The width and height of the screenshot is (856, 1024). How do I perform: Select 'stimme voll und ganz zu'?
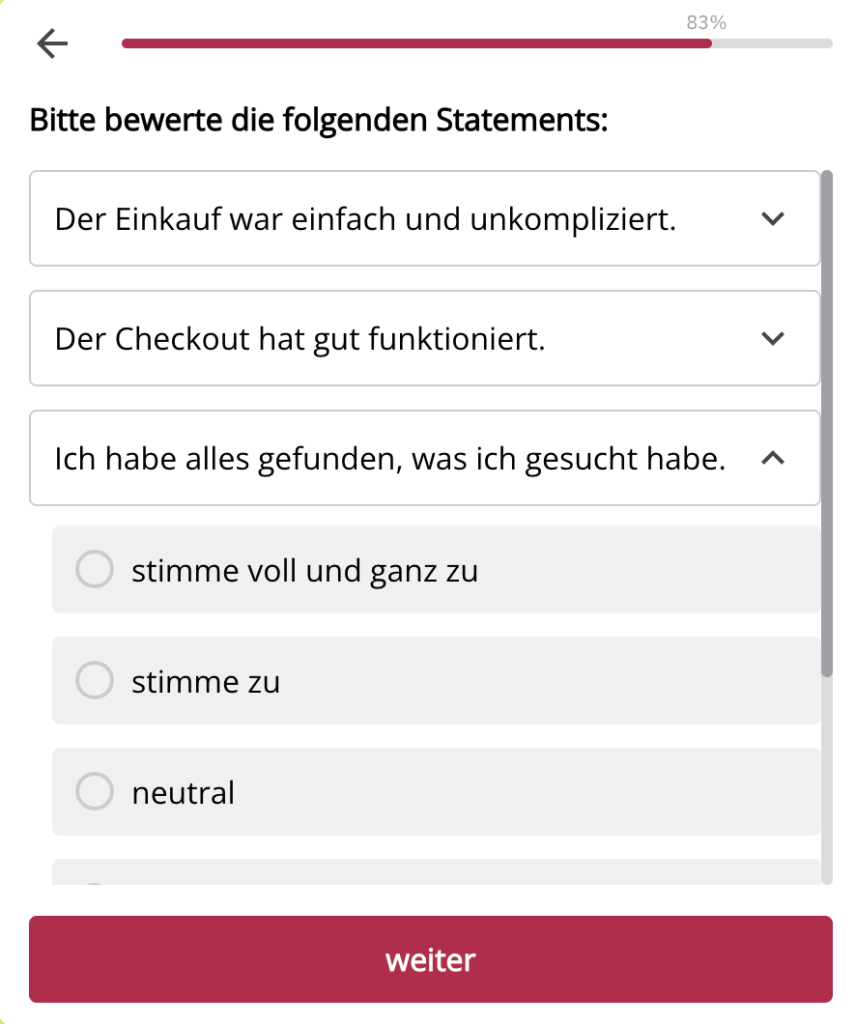tap(95, 570)
